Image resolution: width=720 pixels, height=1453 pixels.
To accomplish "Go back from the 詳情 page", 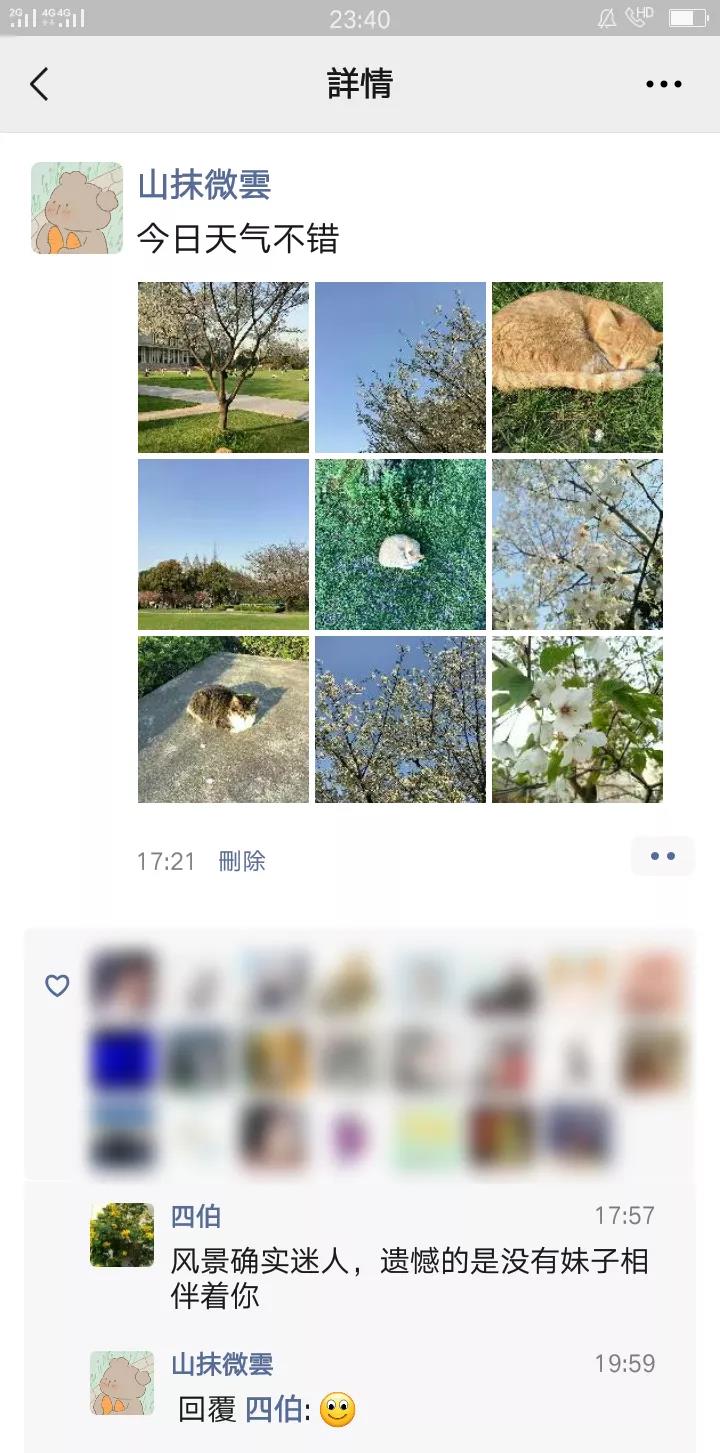I will pyautogui.click(x=40, y=84).
